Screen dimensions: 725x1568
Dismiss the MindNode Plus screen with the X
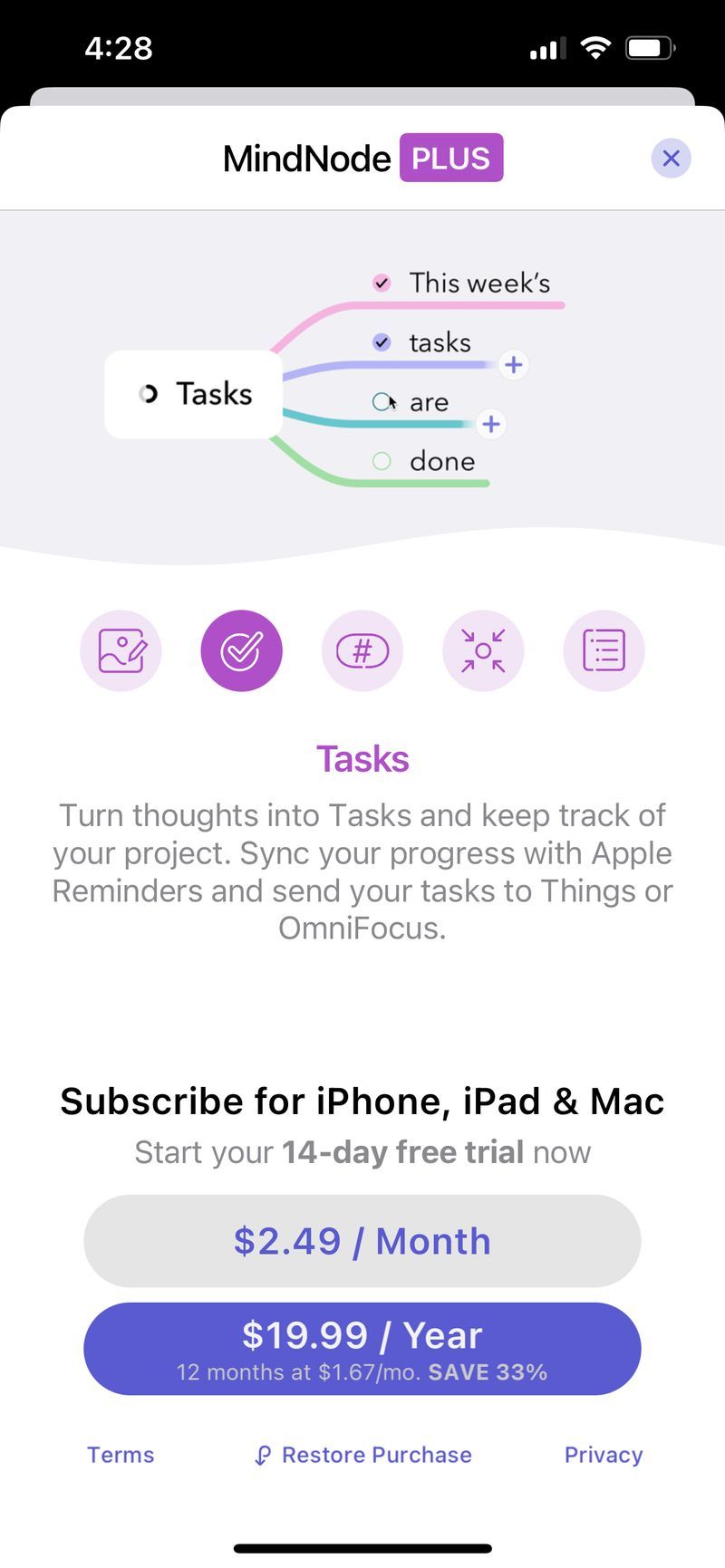[672, 159]
